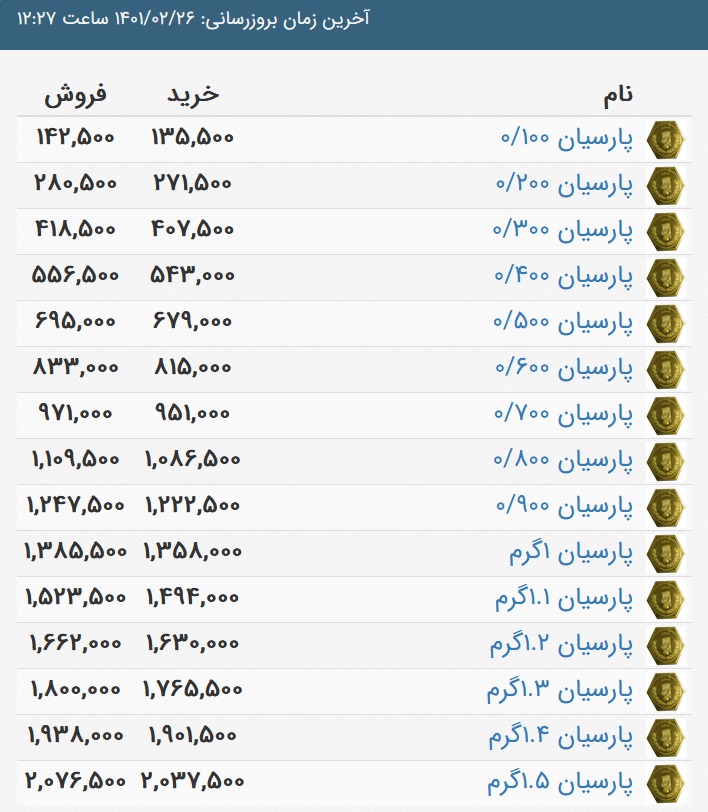
Task: Tap the پارسیان ۰/۶۰۰ link
Action: 566,369
